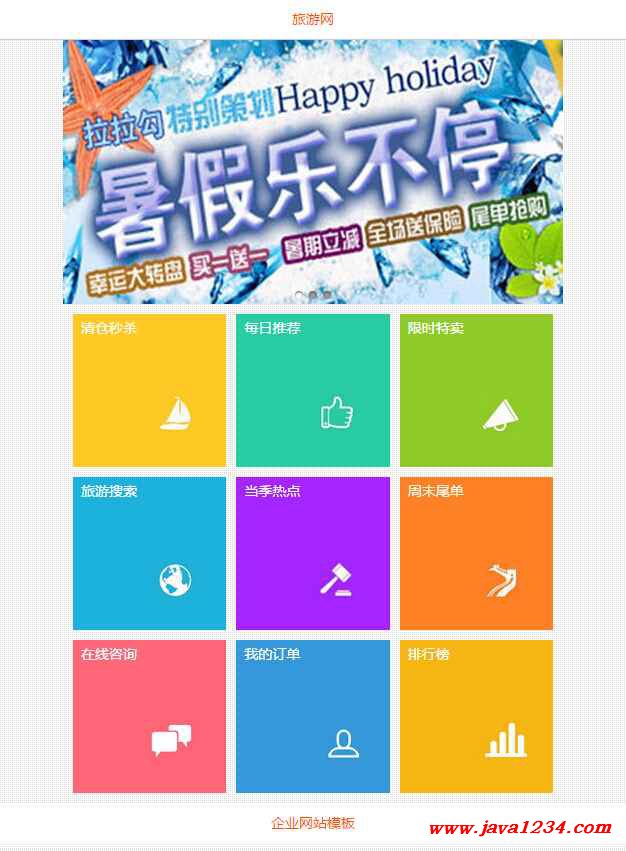Tap the 当季热点 tile
This screenshot has height=851, width=626.
point(312,553)
